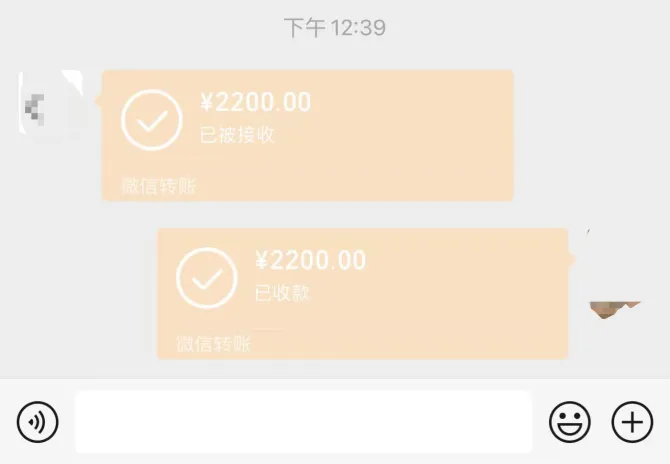Open the 已被接收 transfer of ¥2200.00

pyautogui.click(x=307, y=135)
